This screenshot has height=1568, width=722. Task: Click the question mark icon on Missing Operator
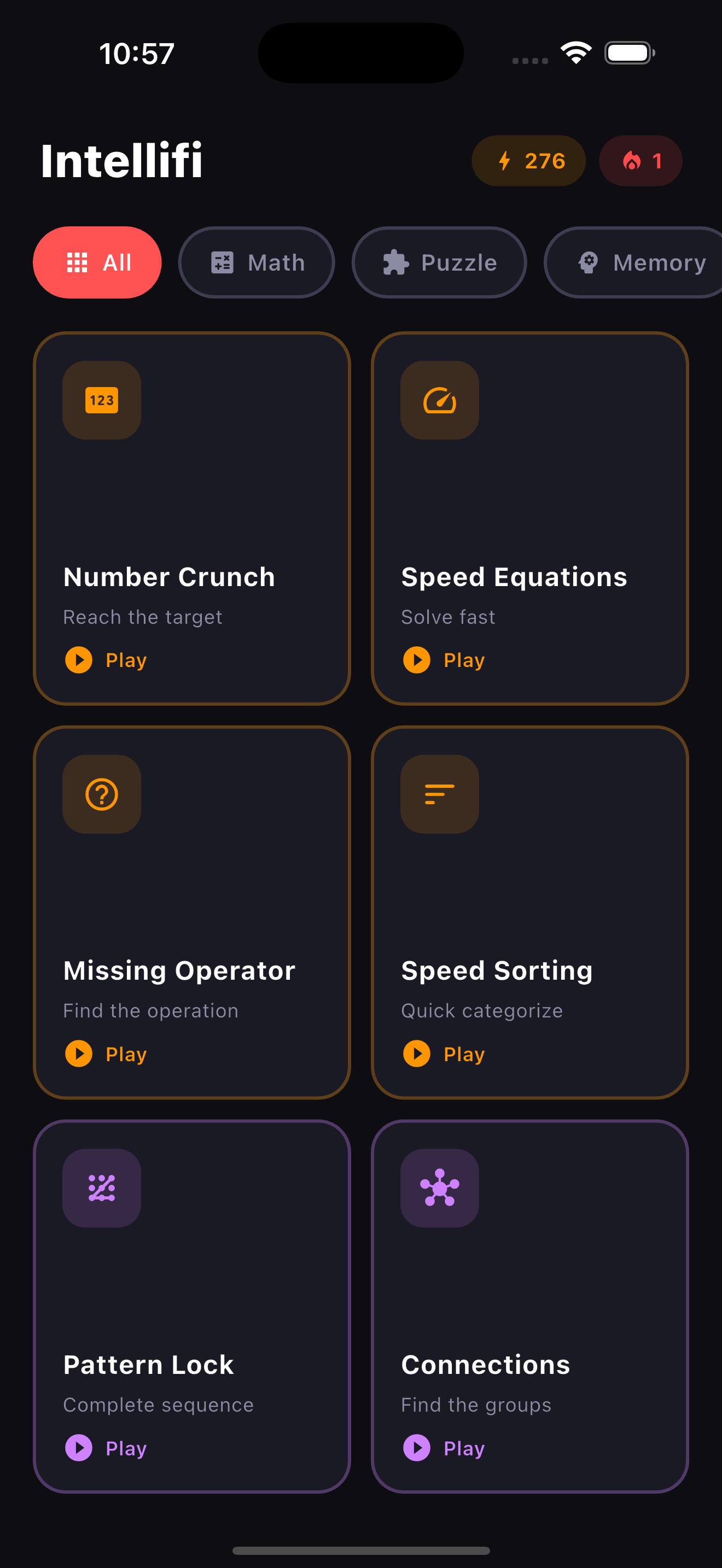tap(101, 794)
